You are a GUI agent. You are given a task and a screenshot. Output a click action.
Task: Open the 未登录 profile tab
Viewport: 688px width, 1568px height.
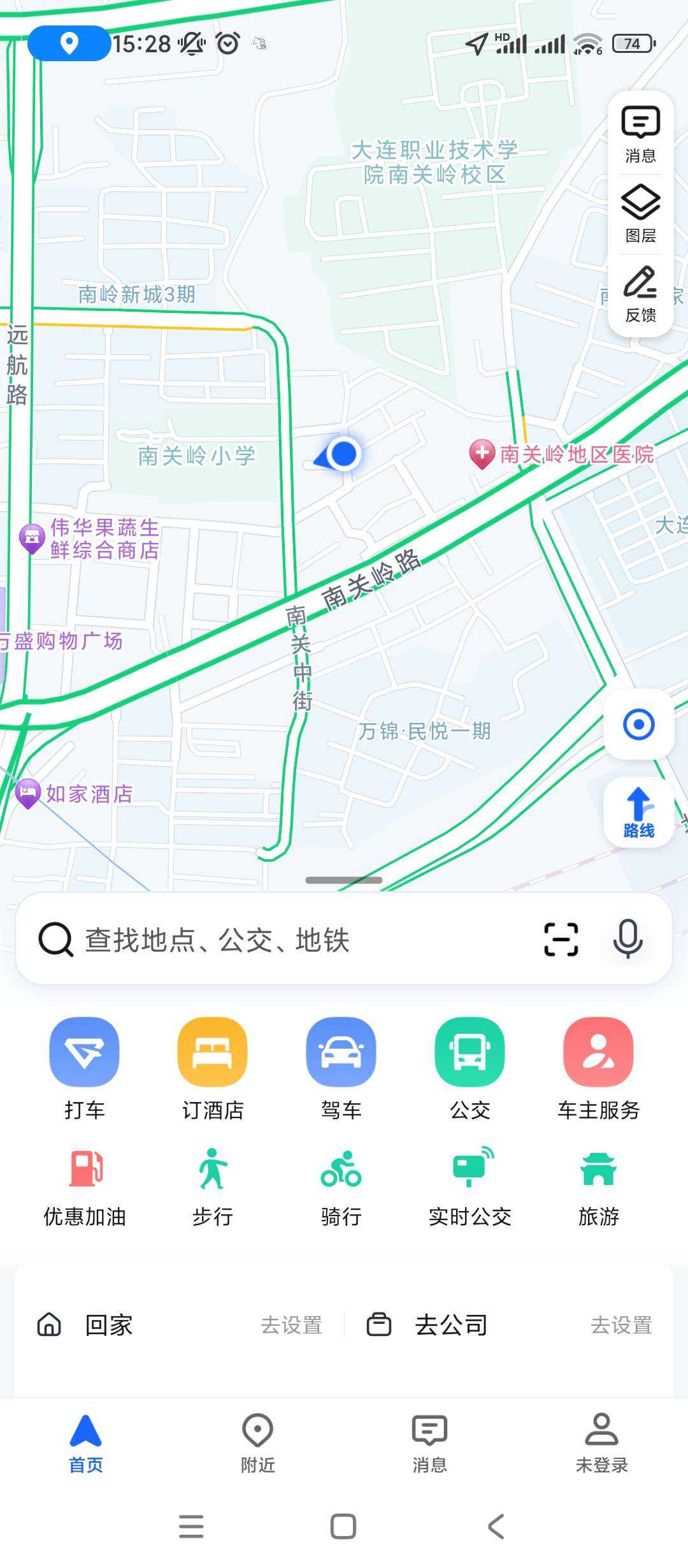pyautogui.click(x=602, y=1443)
